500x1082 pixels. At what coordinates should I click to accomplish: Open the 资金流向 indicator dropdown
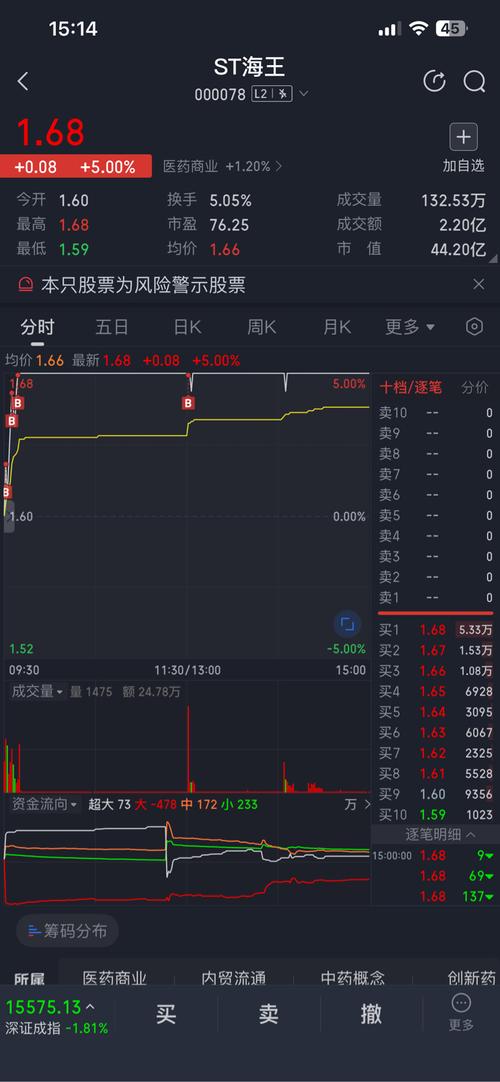pyautogui.click(x=45, y=804)
